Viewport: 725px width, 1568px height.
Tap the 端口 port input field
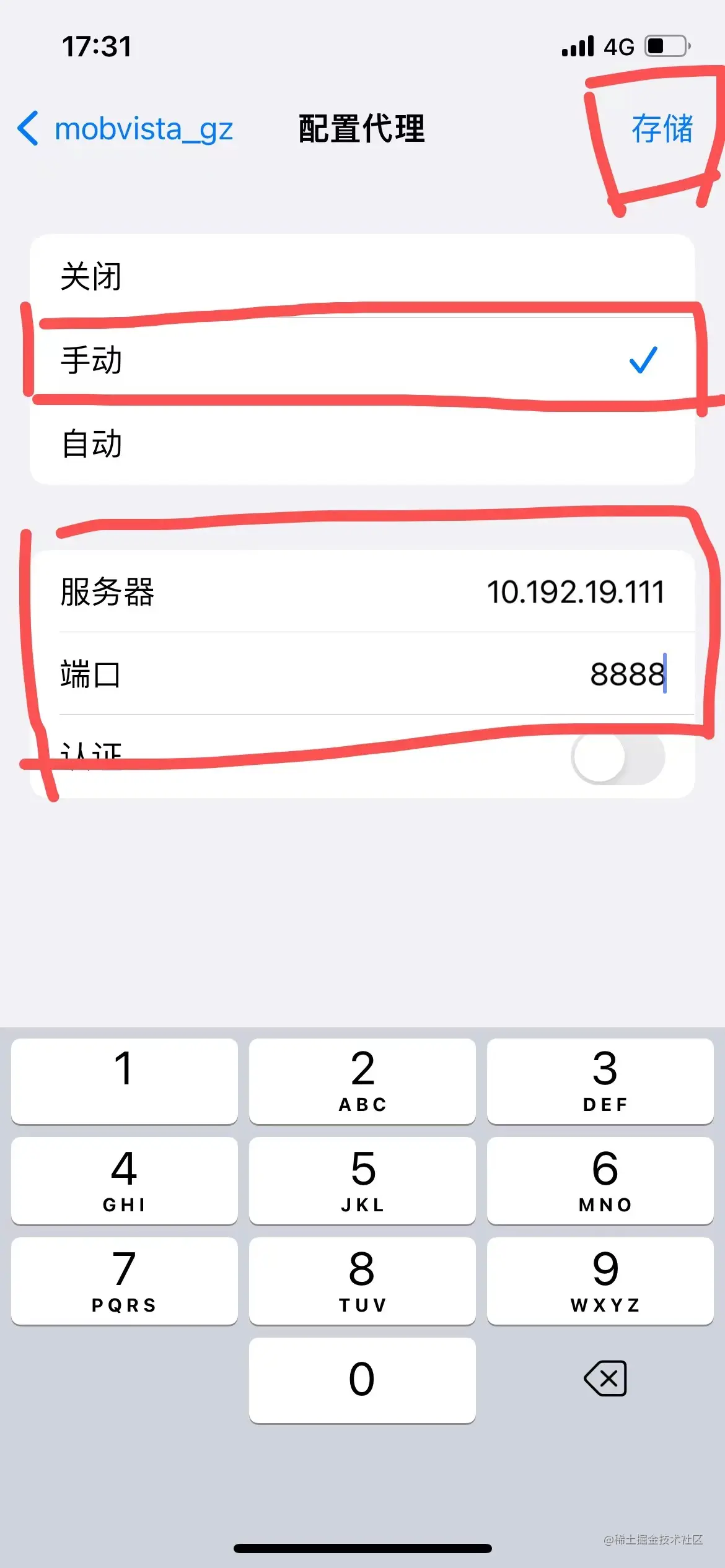[362, 675]
